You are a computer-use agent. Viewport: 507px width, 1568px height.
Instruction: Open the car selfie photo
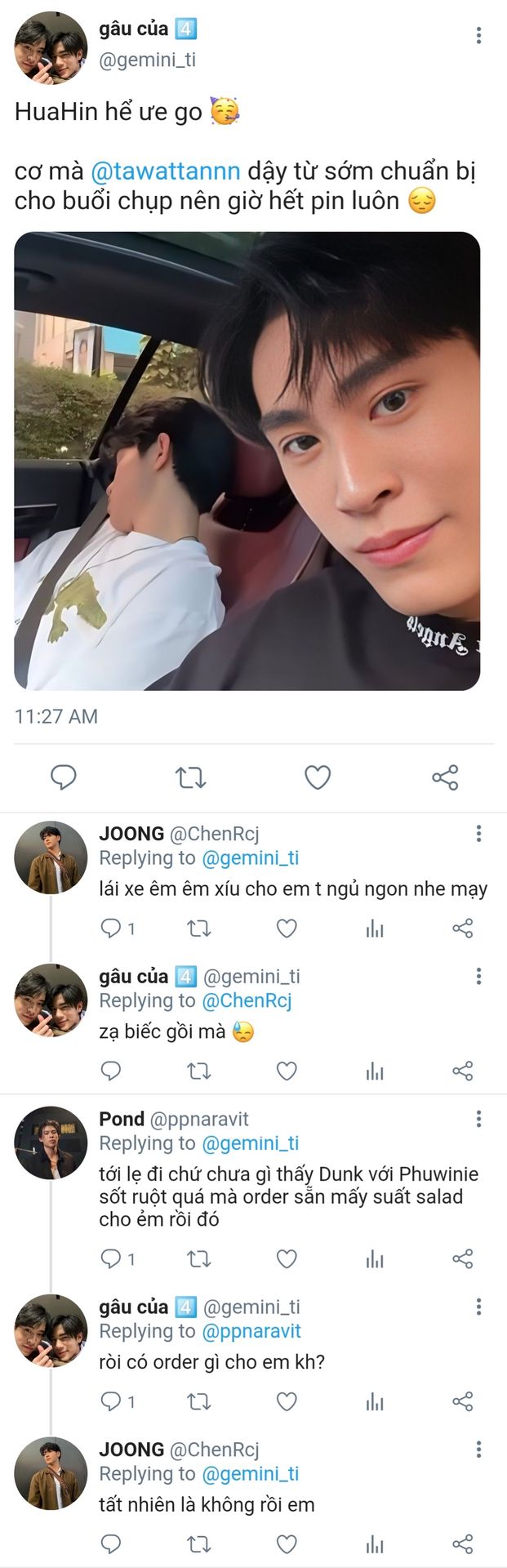[x=247, y=461]
